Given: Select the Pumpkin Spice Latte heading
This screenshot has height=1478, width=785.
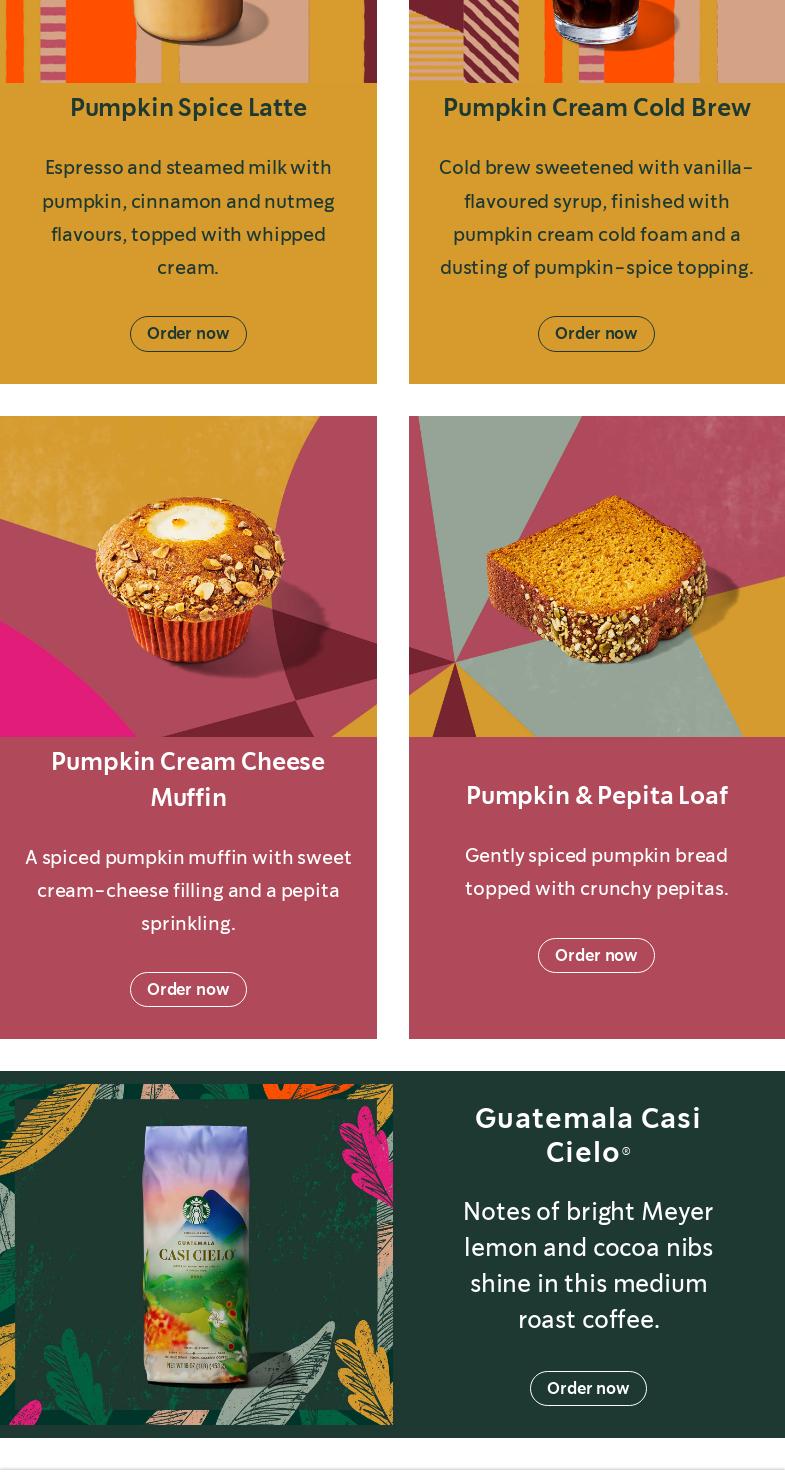Looking at the screenshot, I should click(188, 107).
